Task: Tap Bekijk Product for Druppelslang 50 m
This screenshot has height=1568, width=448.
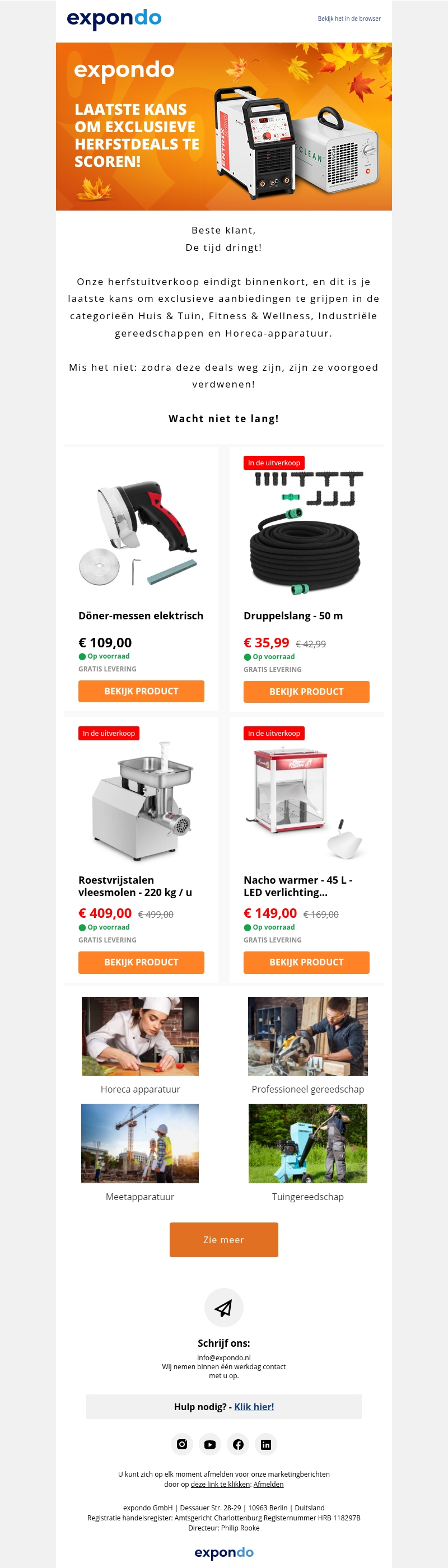Action: [x=306, y=692]
